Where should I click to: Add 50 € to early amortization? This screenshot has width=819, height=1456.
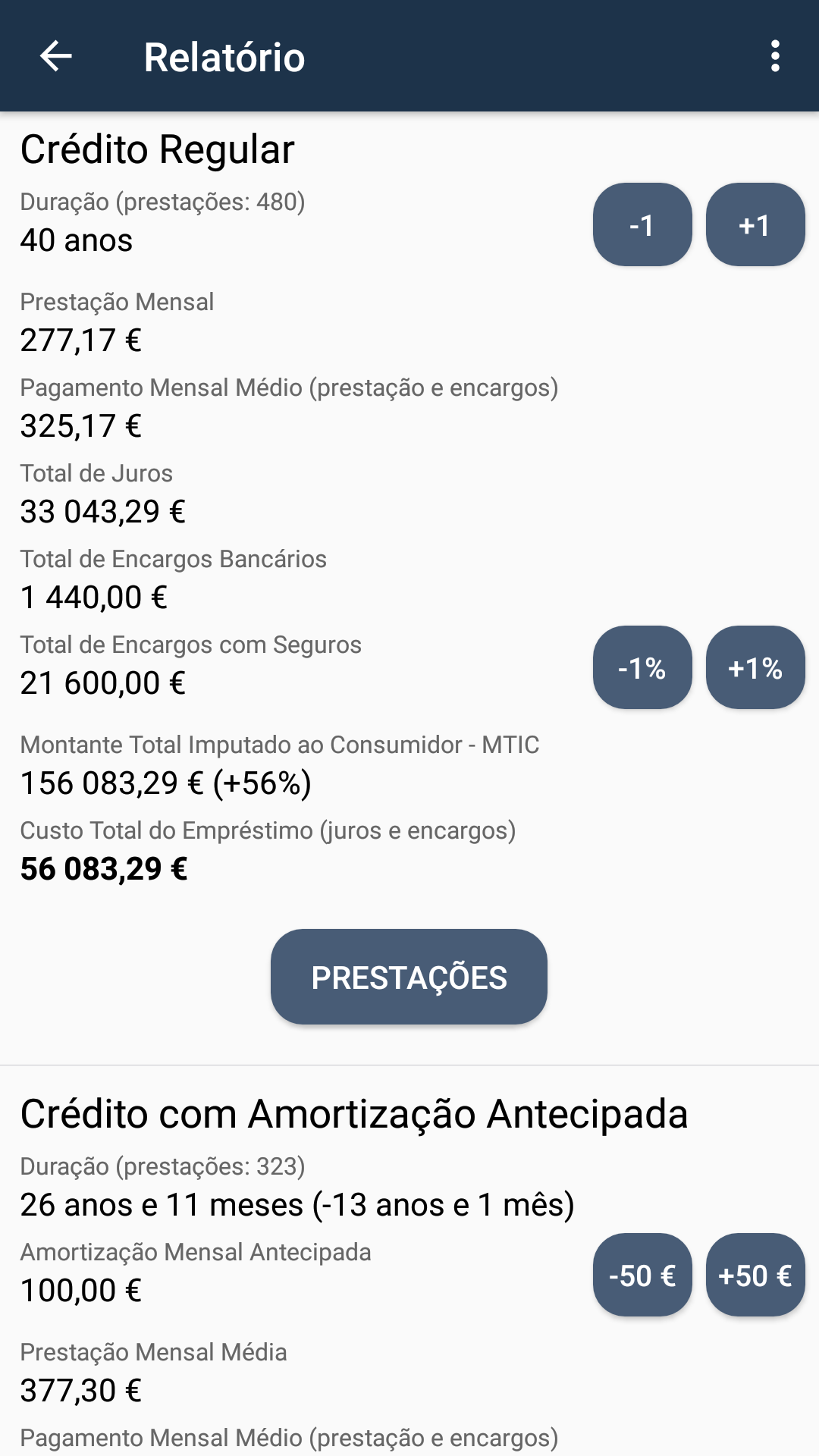(755, 1276)
